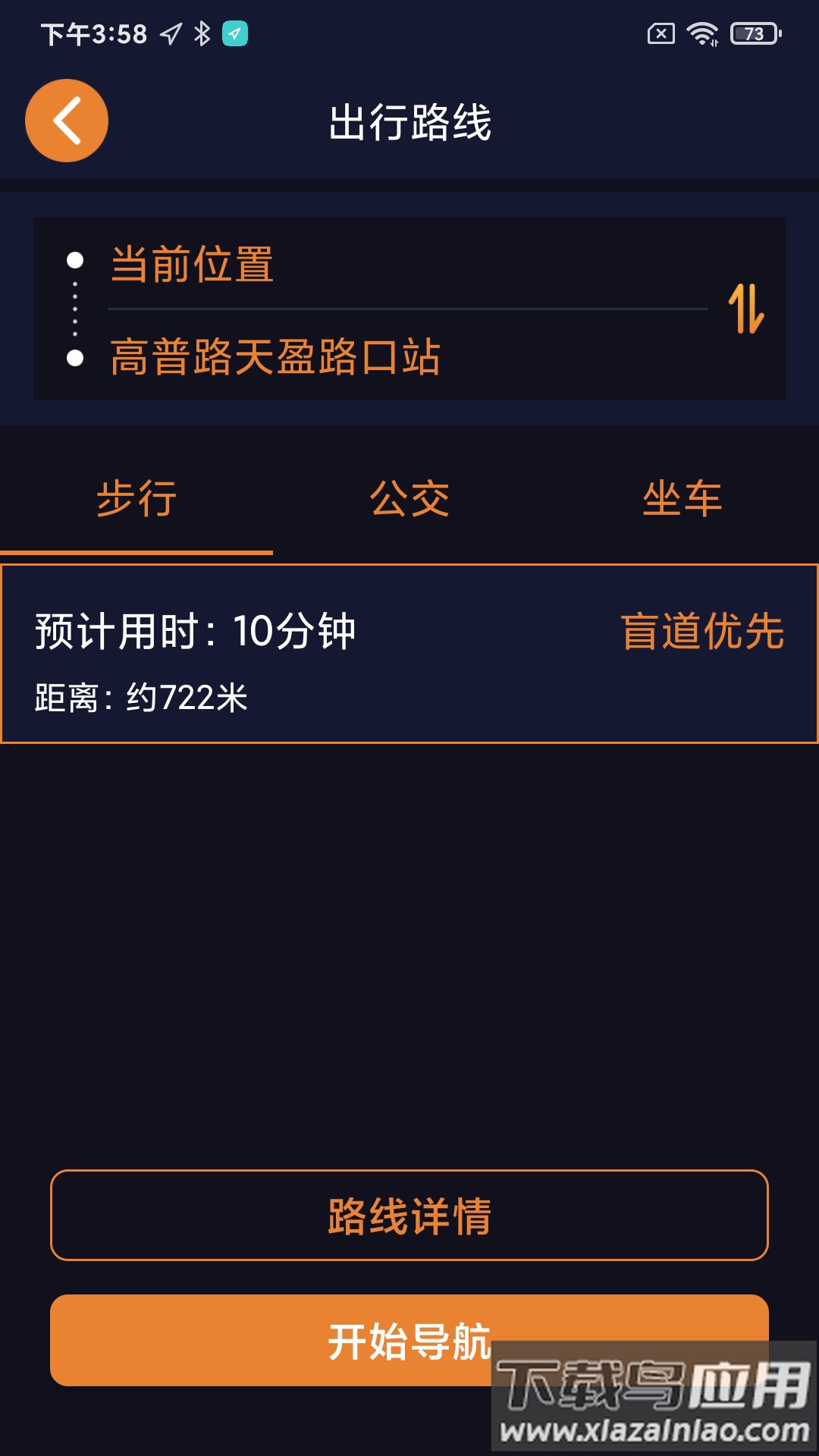Click the back arrow icon

(66, 119)
